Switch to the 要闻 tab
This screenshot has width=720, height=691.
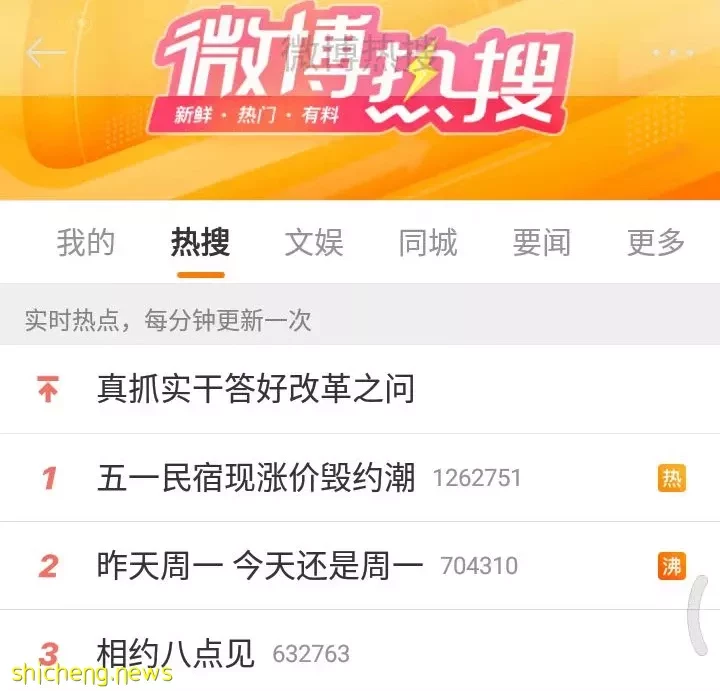[x=542, y=243]
